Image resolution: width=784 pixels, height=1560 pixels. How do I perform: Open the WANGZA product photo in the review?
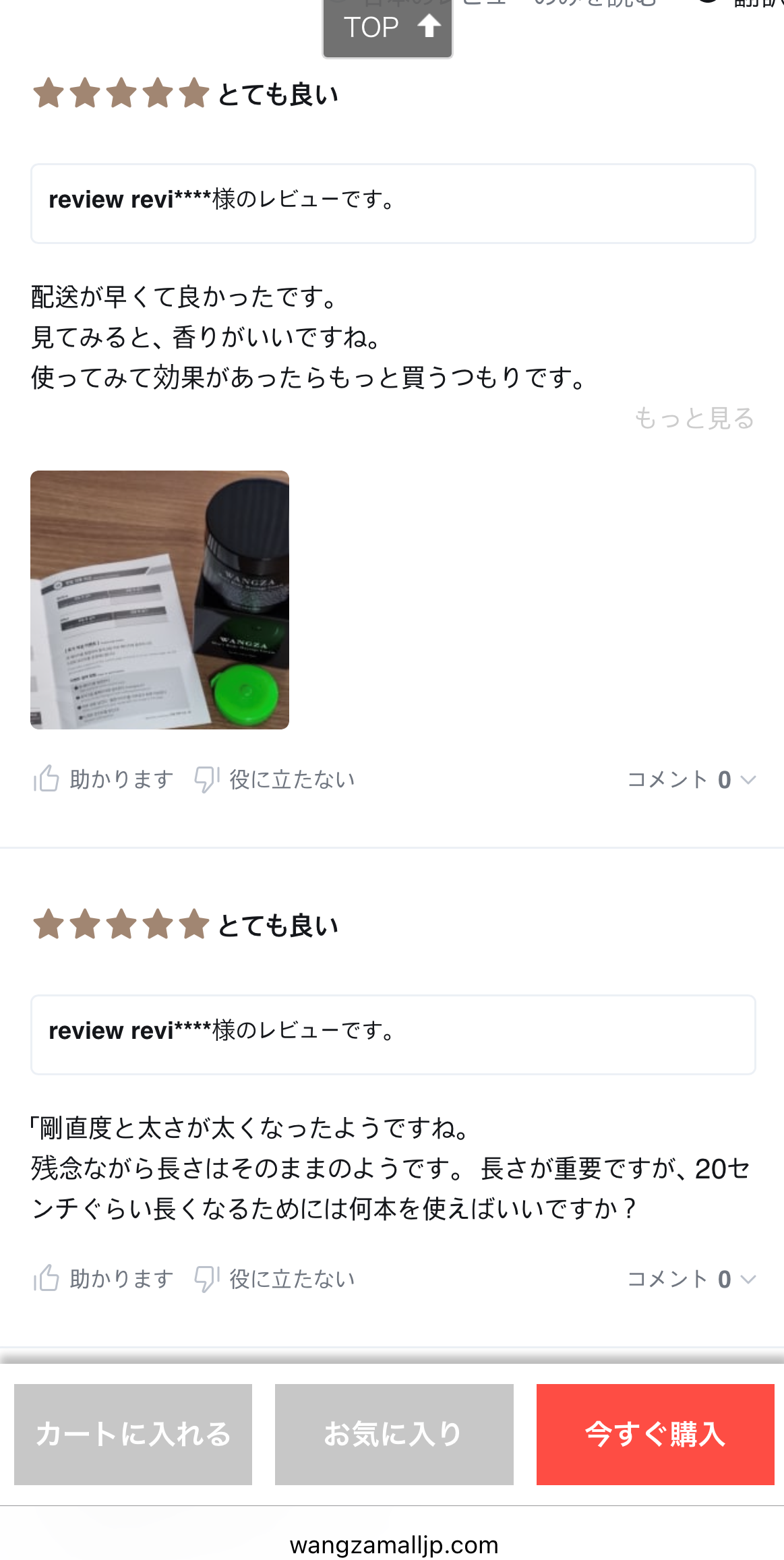tap(160, 600)
